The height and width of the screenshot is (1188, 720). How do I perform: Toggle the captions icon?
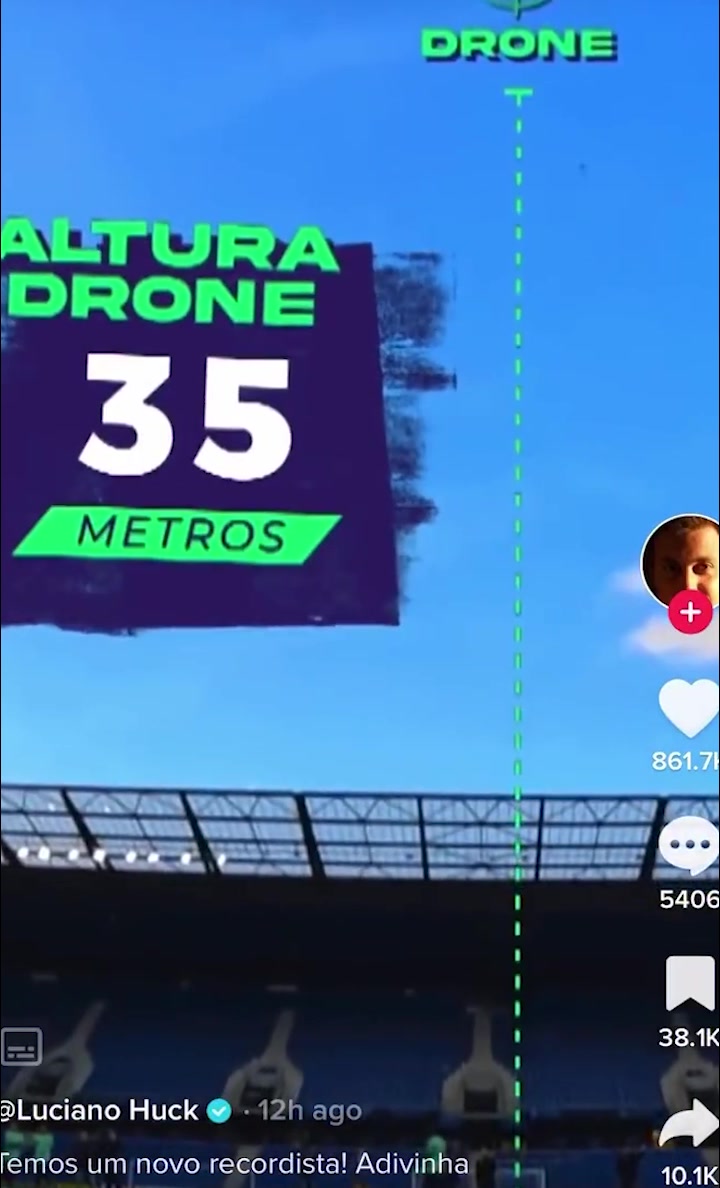(x=21, y=1046)
